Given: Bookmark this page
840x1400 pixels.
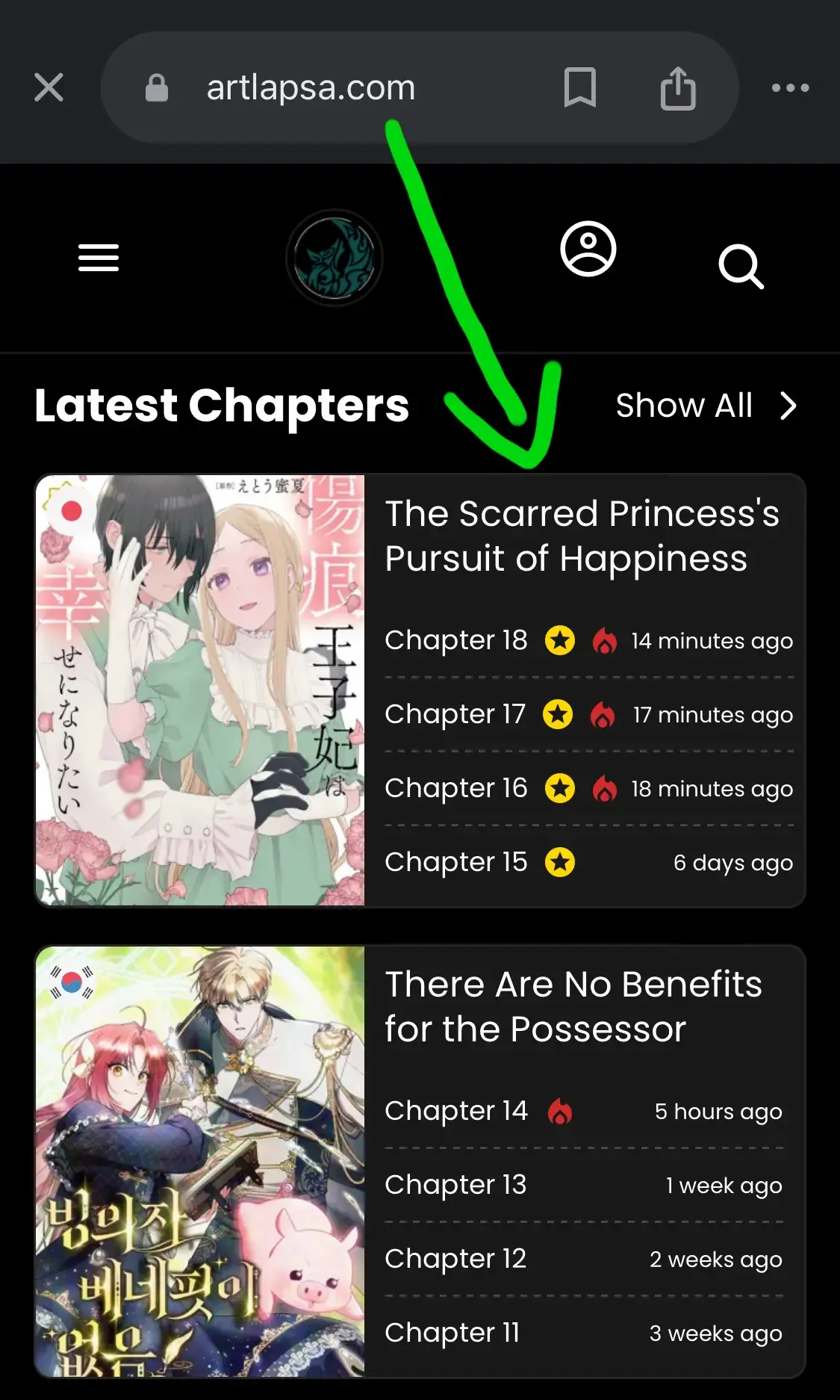Looking at the screenshot, I should (x=579, y=87).
